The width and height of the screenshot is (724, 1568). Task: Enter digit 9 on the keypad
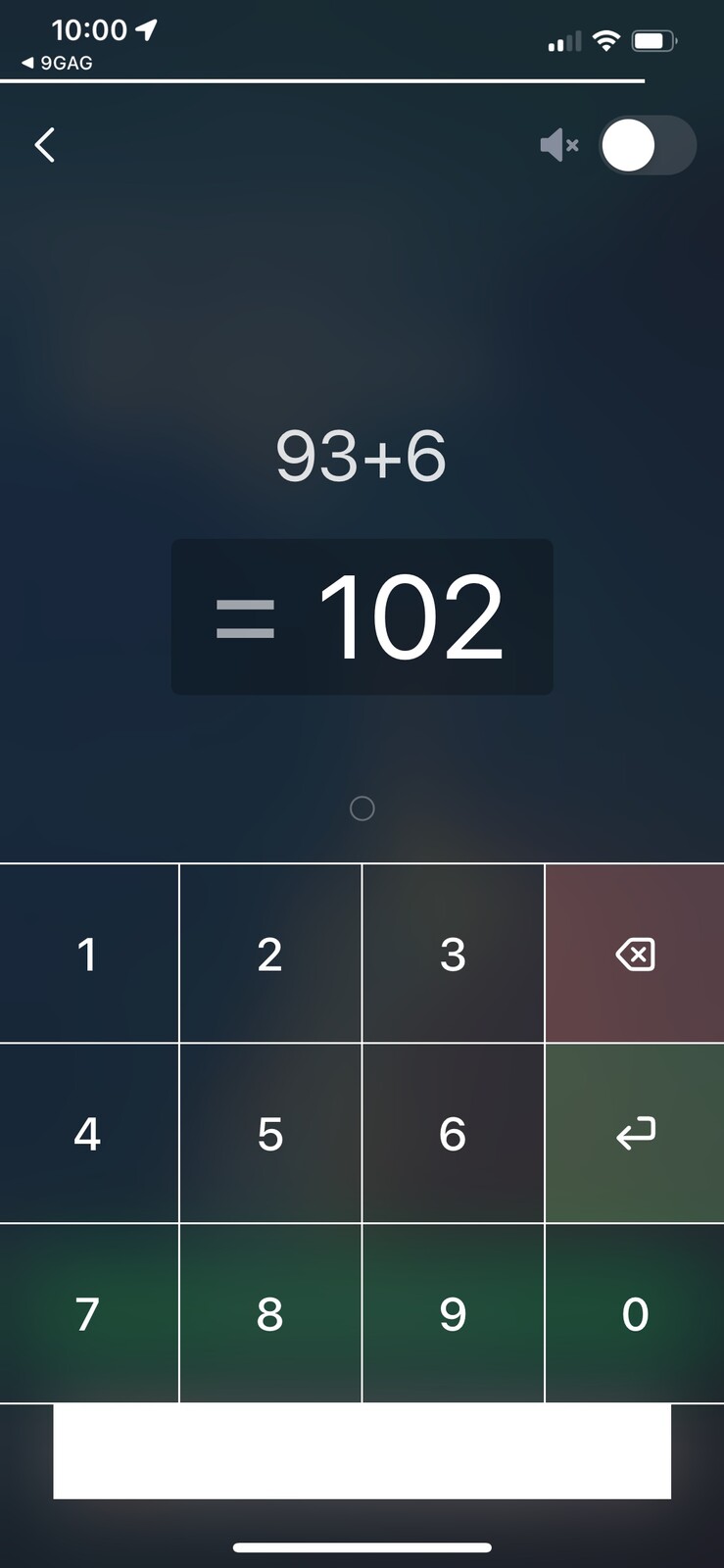(x=453, y=1313)
